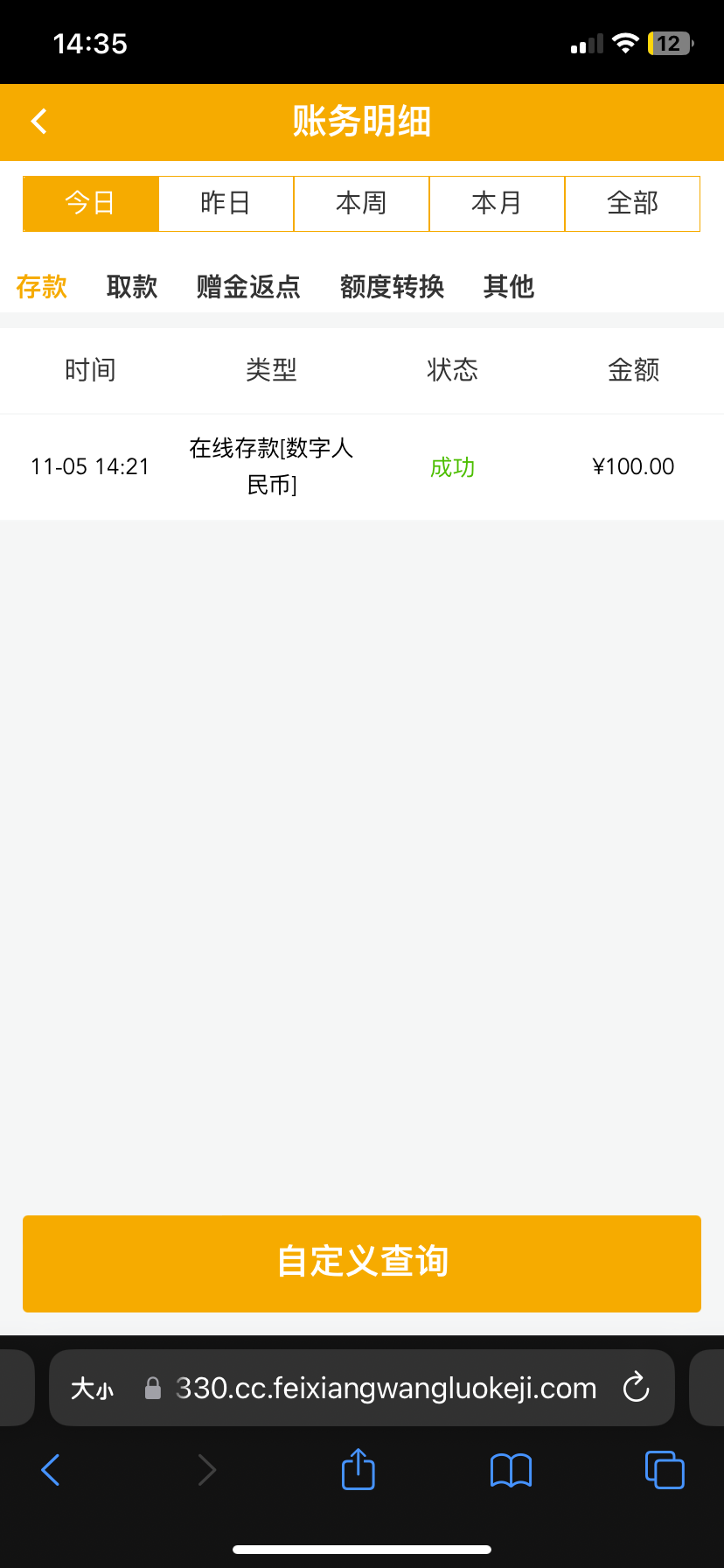Tap the website address field
Viewport: 724px width, 1568px height.
point(385,1388)
